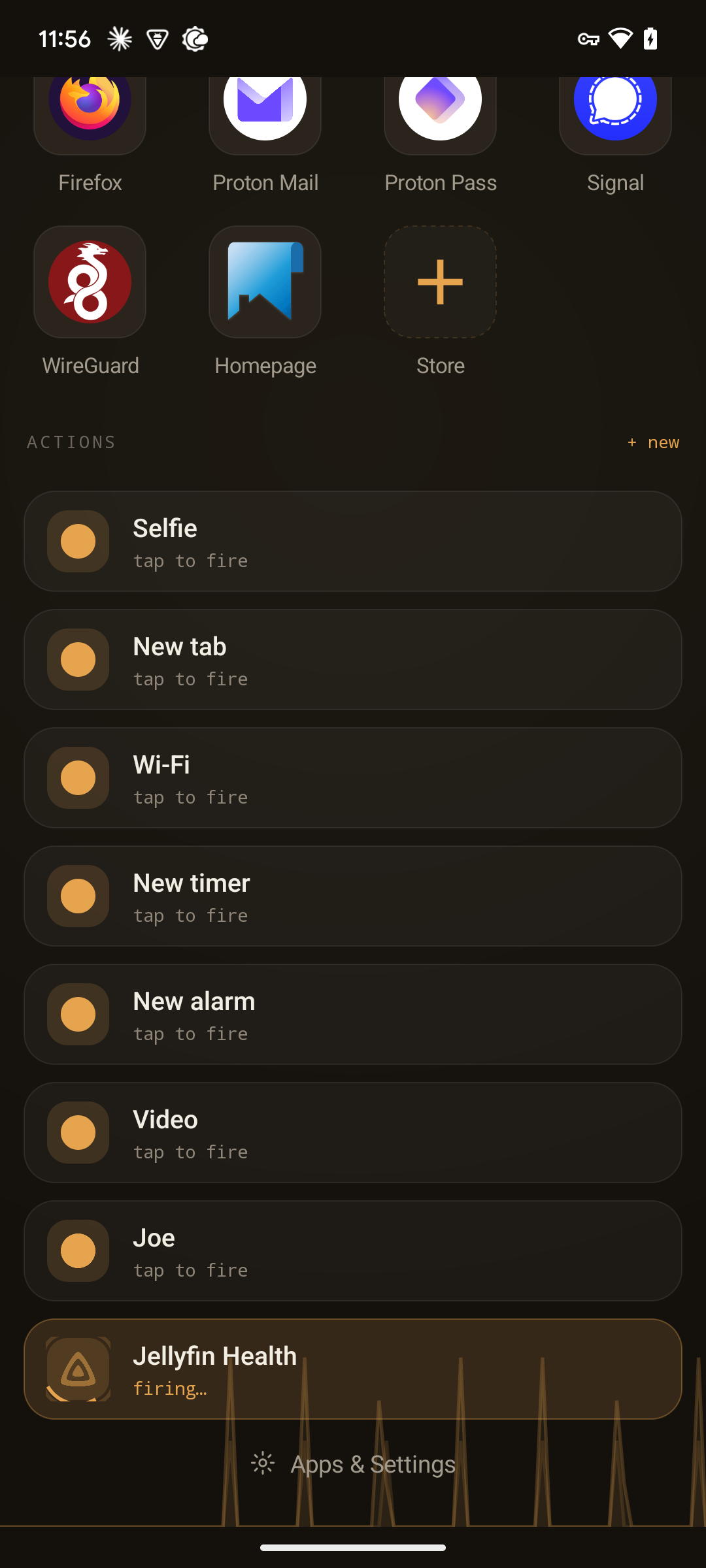Open Apps & Settings
The width and height of the screenshot is (706, 1568).
pos(353,1464)
